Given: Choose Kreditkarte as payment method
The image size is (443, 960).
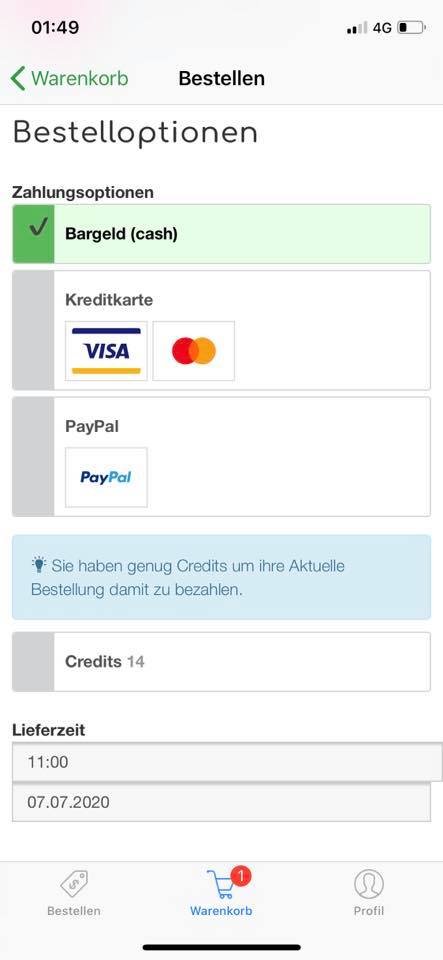Looking at the screenshot, I should click(x=222, y=331).
